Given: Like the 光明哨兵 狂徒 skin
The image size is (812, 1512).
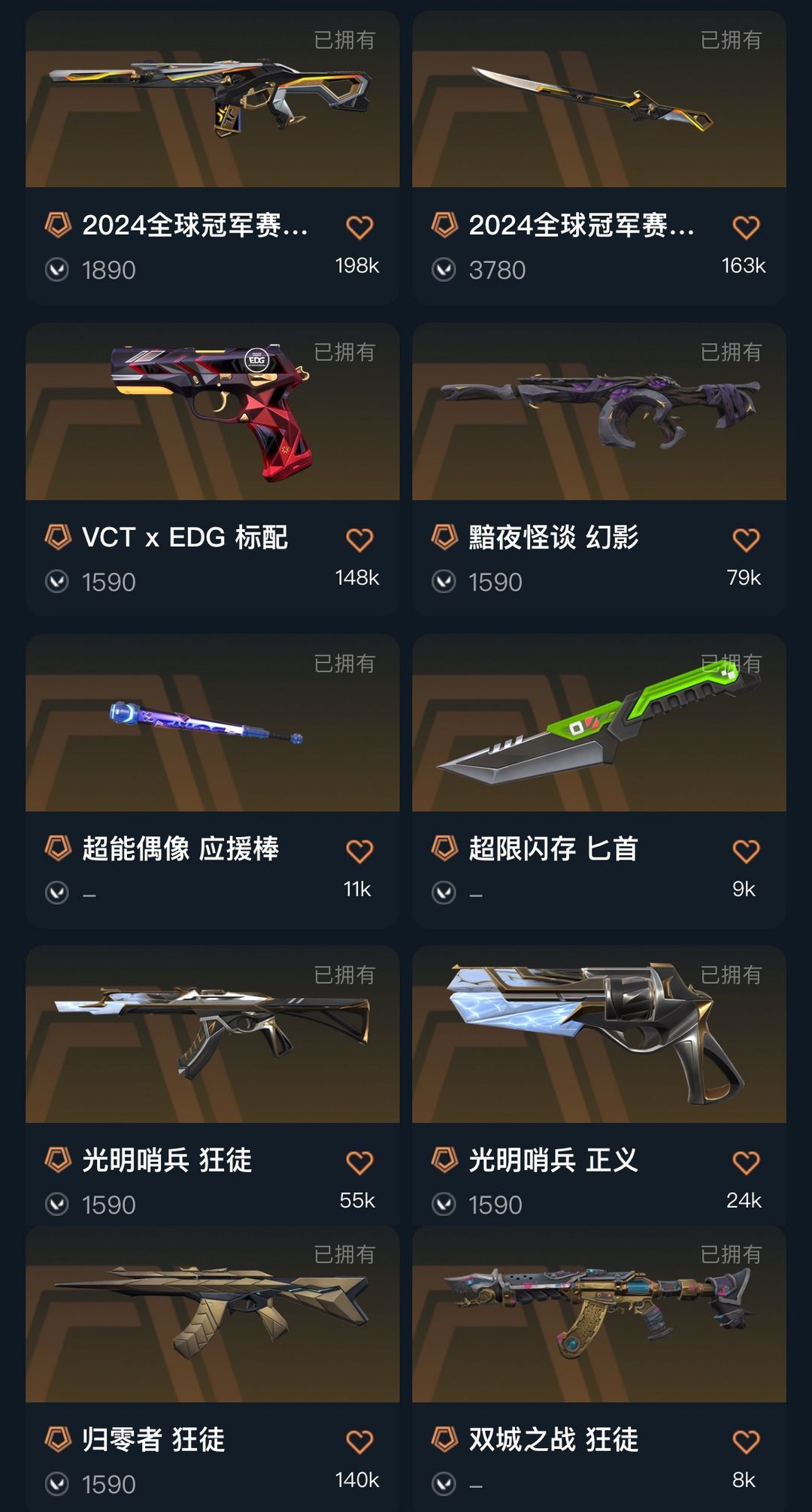Looking at the screenshot, I should (359, 1163).
